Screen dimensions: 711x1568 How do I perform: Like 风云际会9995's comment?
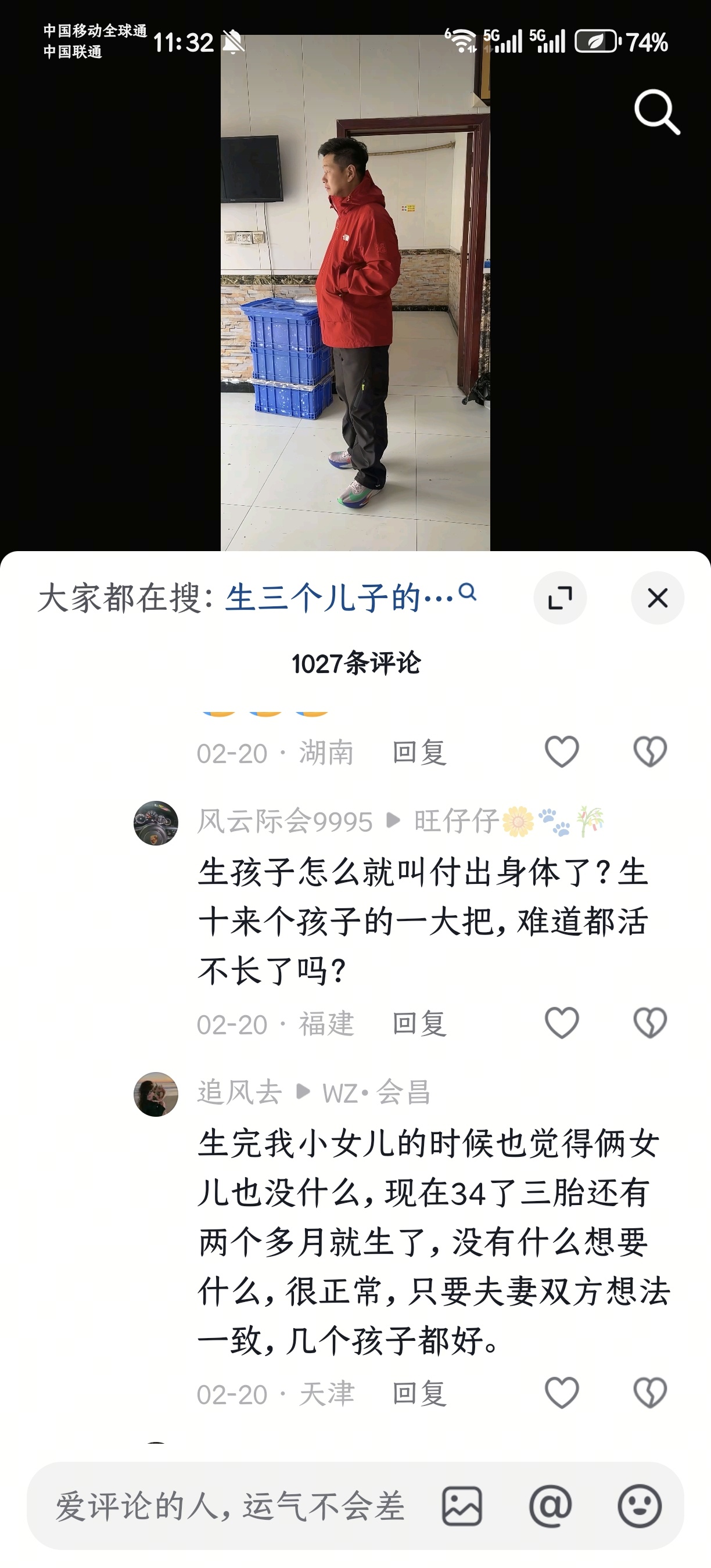tap(561, 1023)
